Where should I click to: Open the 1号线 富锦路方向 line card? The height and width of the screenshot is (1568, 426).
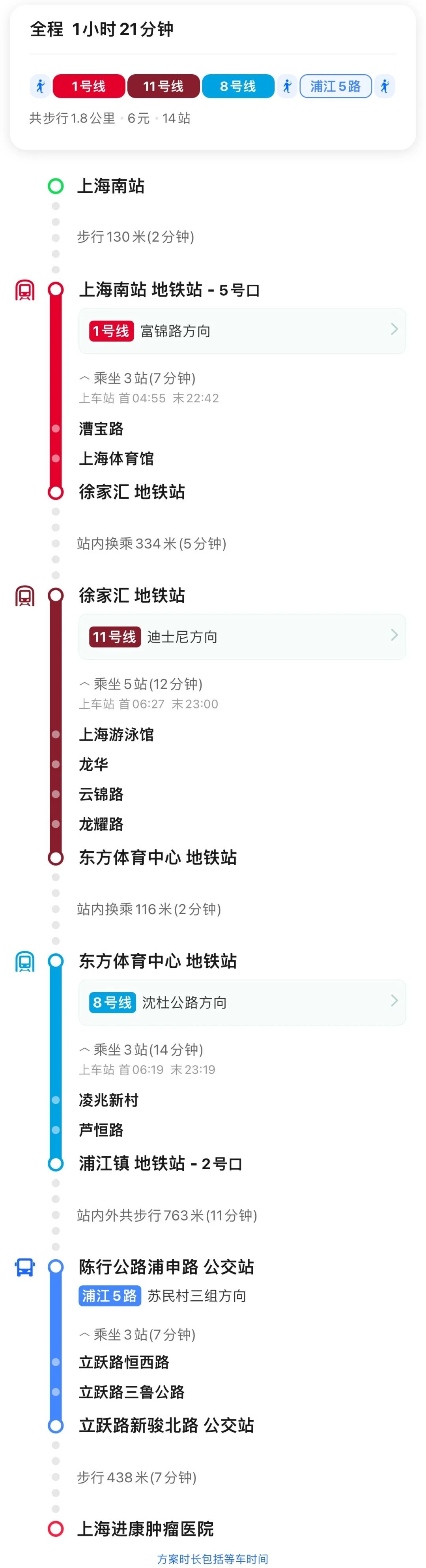242,331
